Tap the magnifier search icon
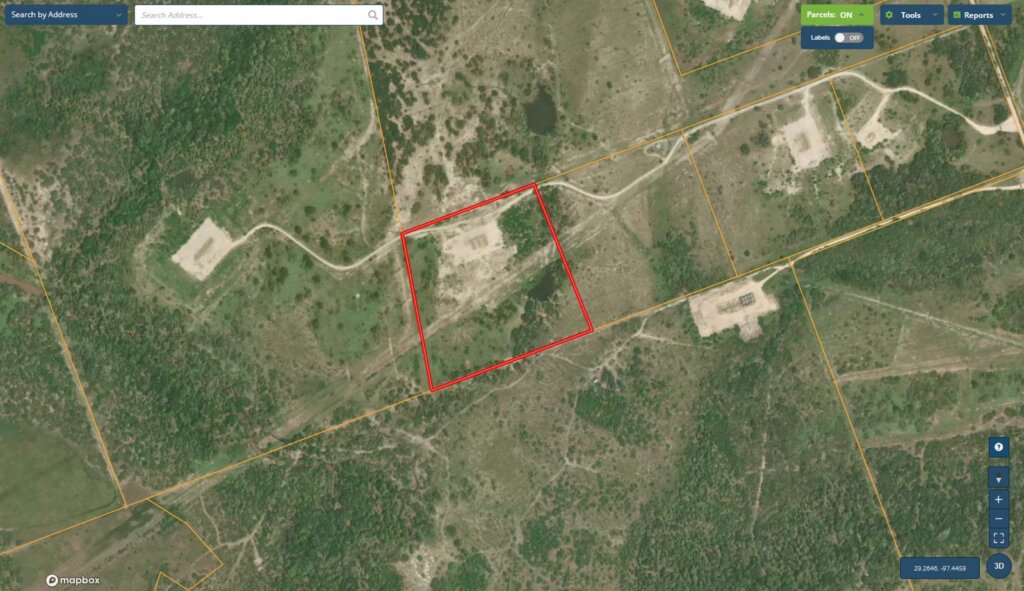The width and height of the screenshot is (1024, 591). (373, 15)
